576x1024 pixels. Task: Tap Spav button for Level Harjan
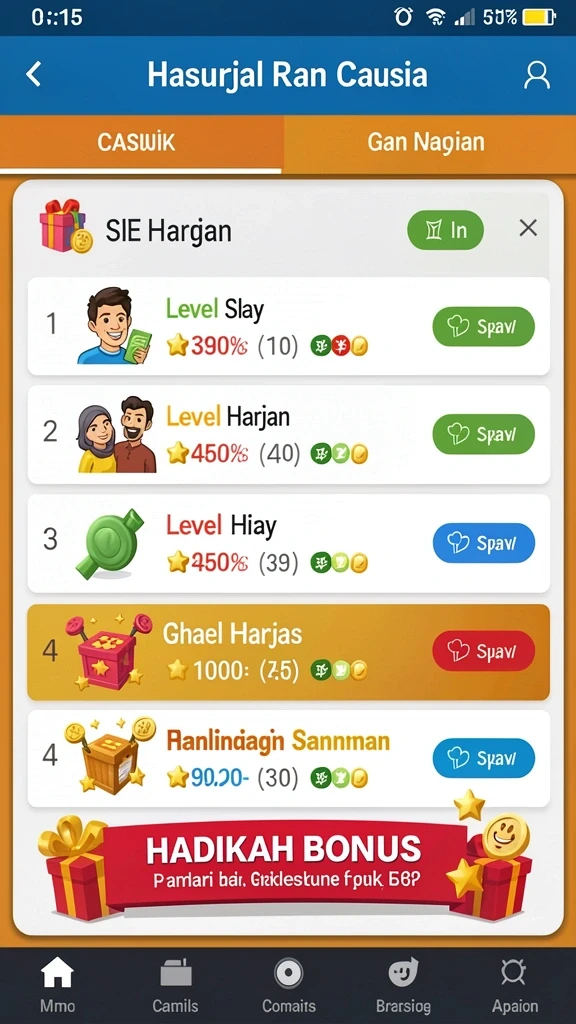(483, 434)
